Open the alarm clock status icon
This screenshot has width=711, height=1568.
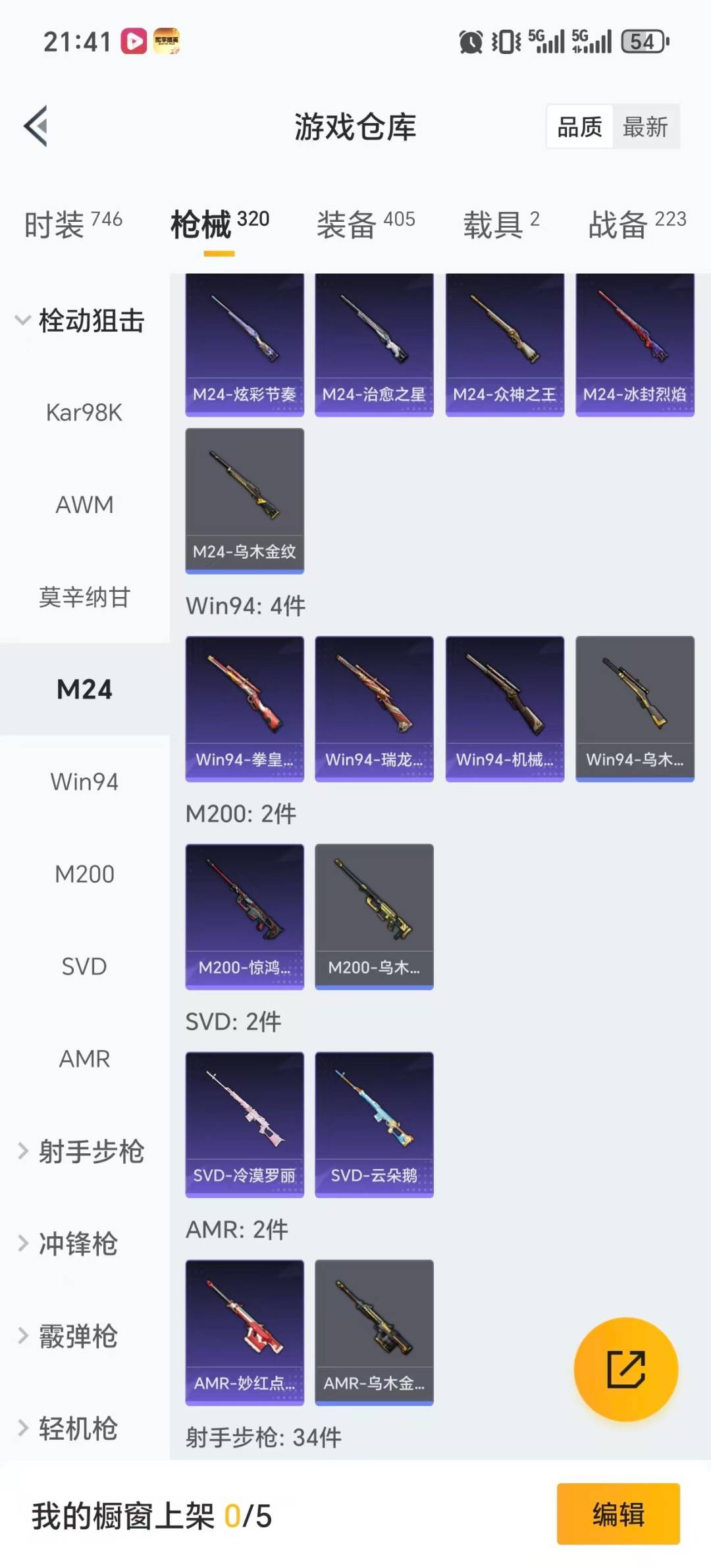469,41
